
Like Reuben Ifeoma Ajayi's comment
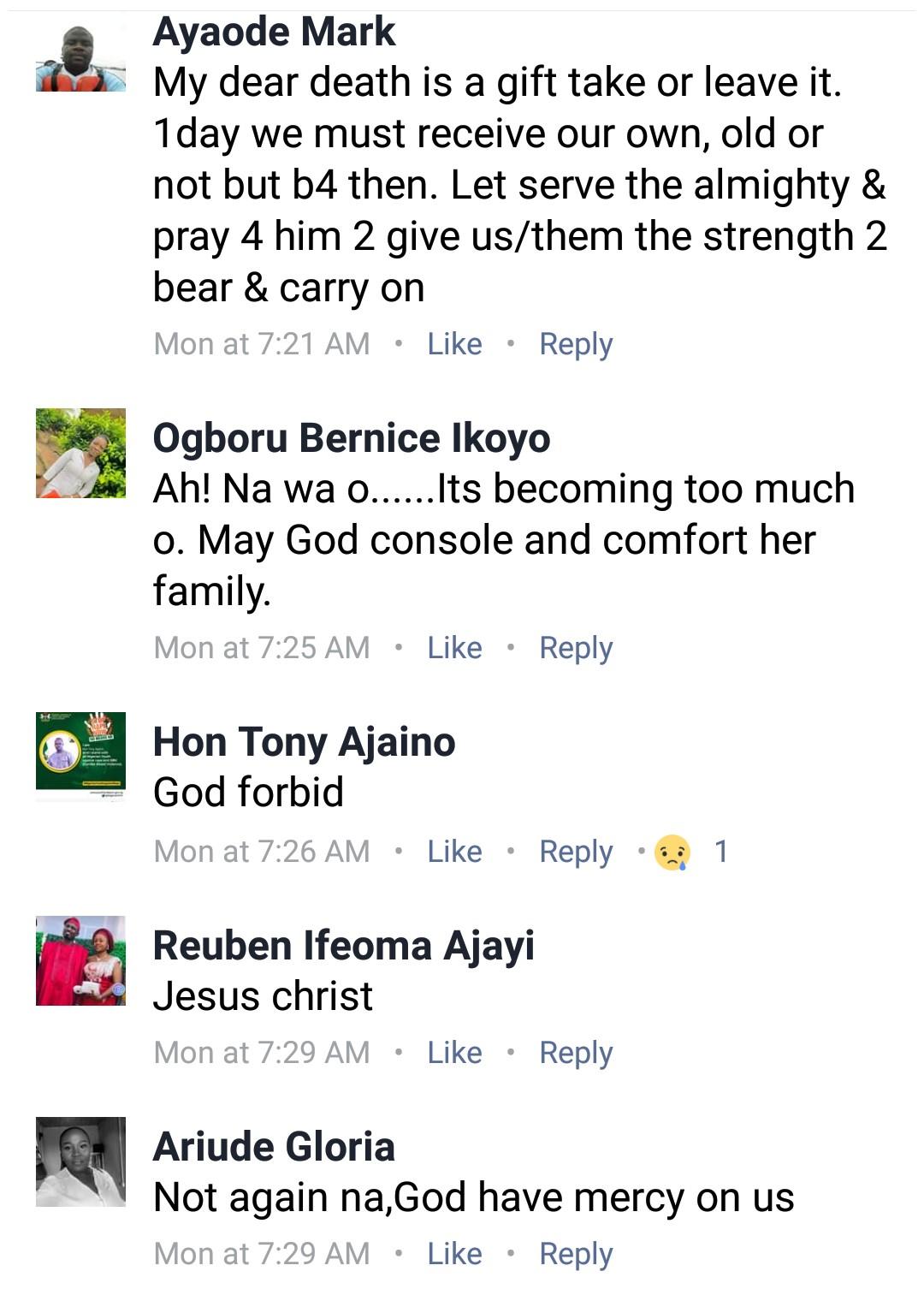pos(454,1053)
